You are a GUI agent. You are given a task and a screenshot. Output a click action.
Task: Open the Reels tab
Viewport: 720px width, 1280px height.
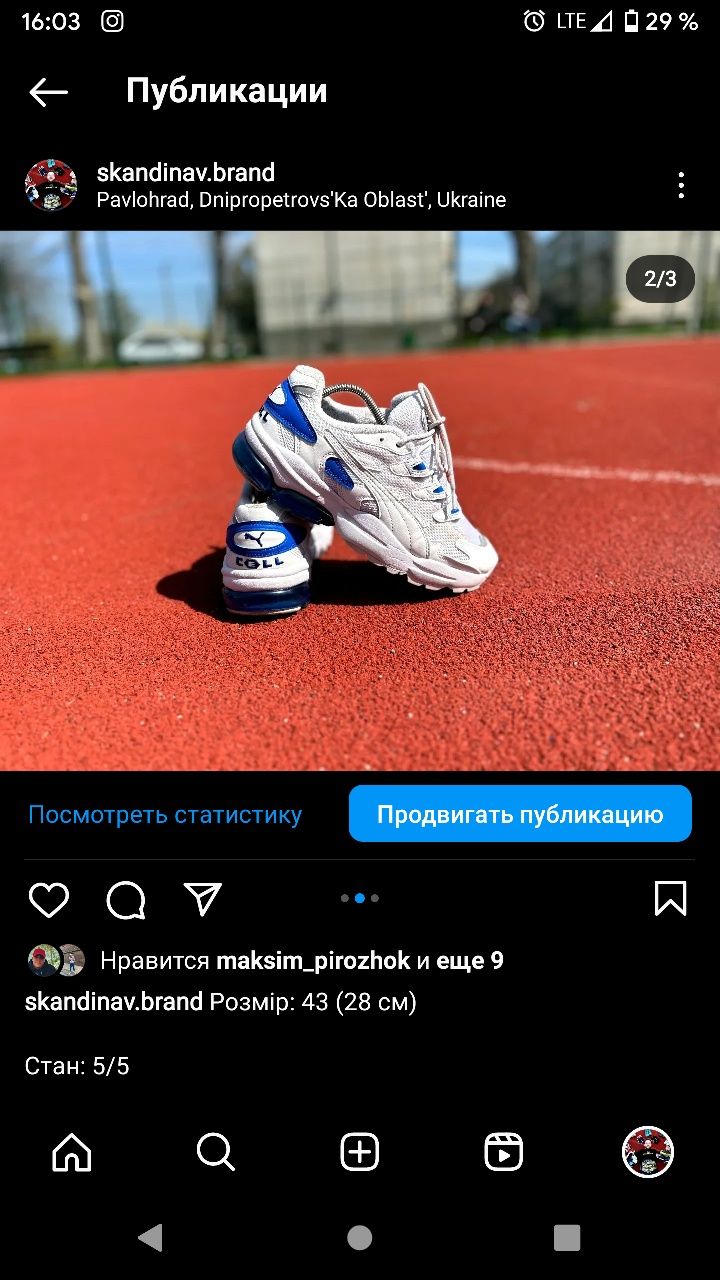click(504, 1152)
